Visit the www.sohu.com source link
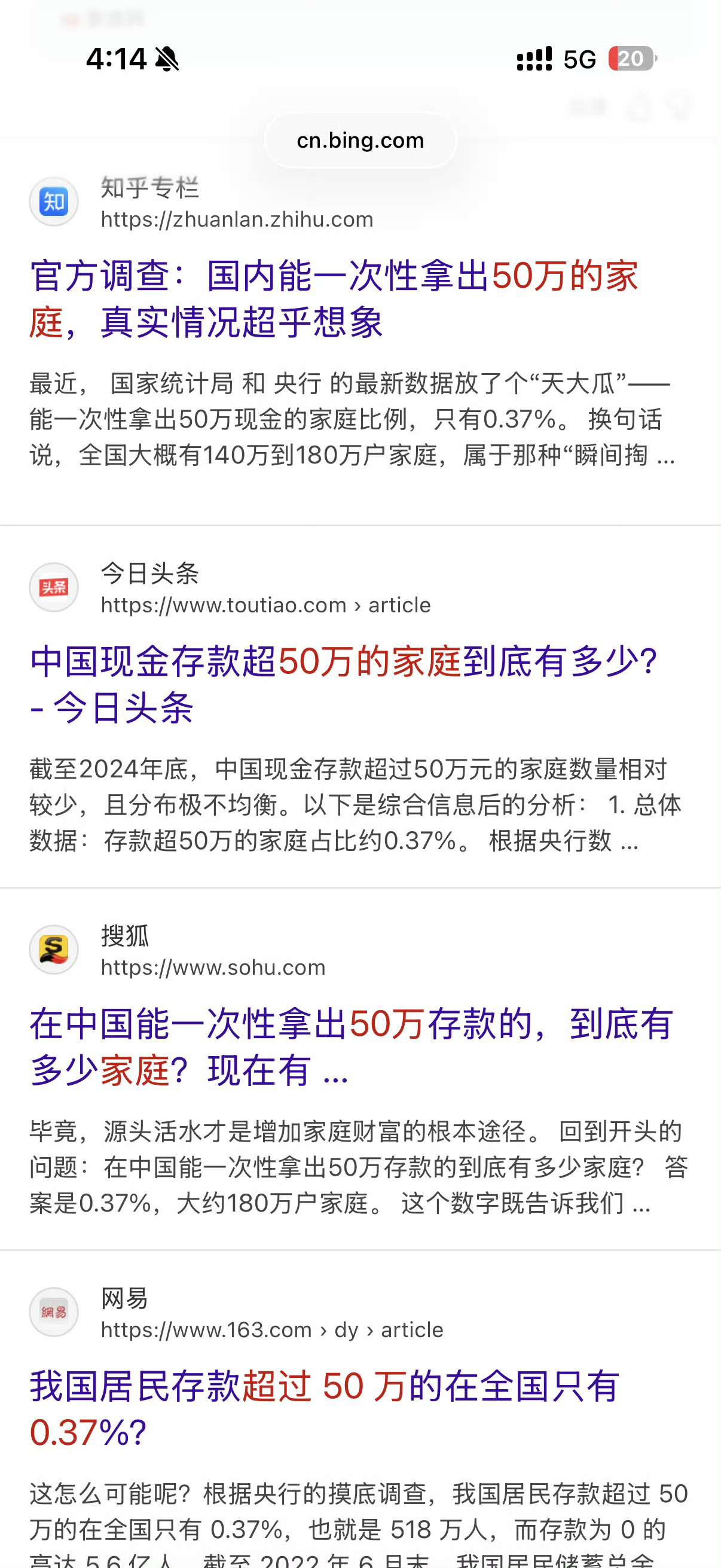This screenshot has height=1568, width=721. click(213, 967)
